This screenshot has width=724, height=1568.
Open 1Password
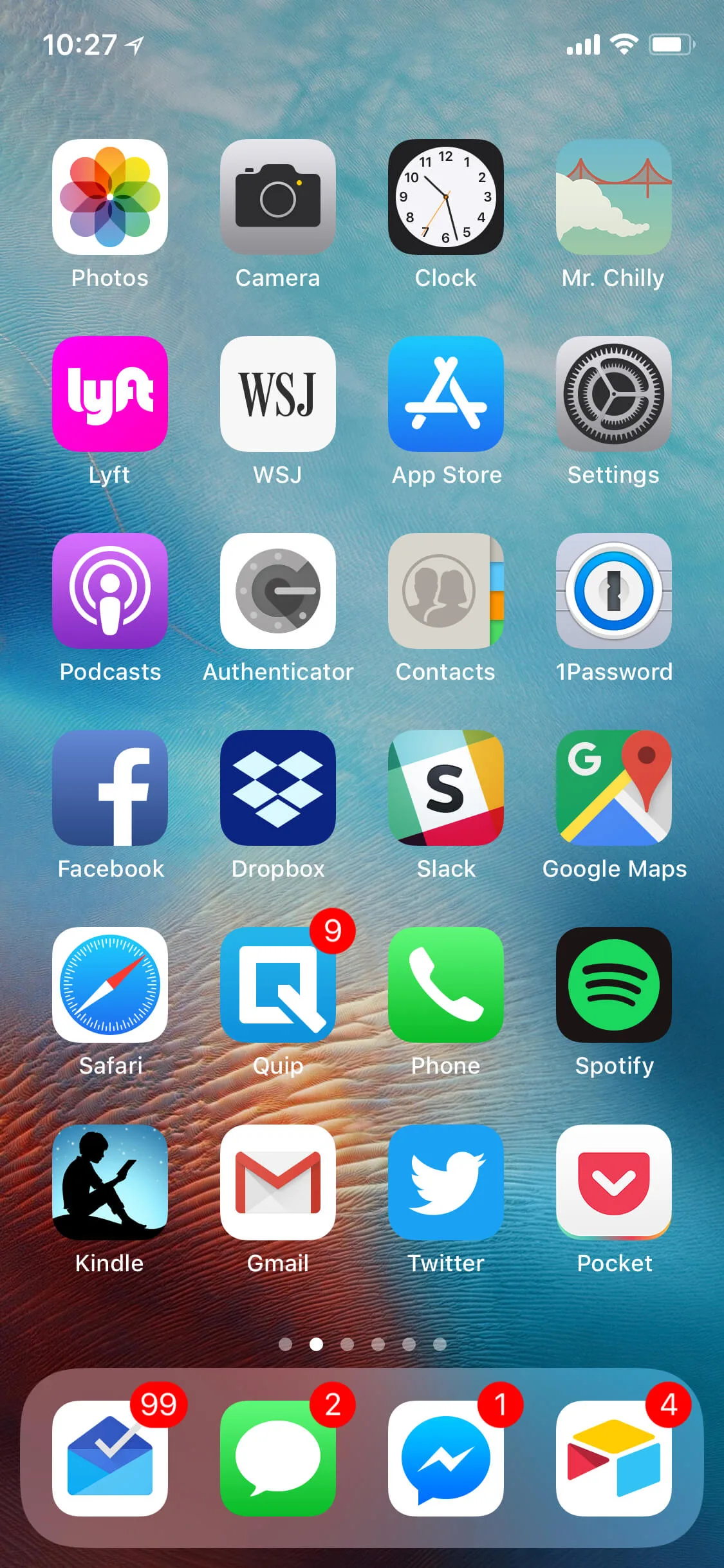614,591
